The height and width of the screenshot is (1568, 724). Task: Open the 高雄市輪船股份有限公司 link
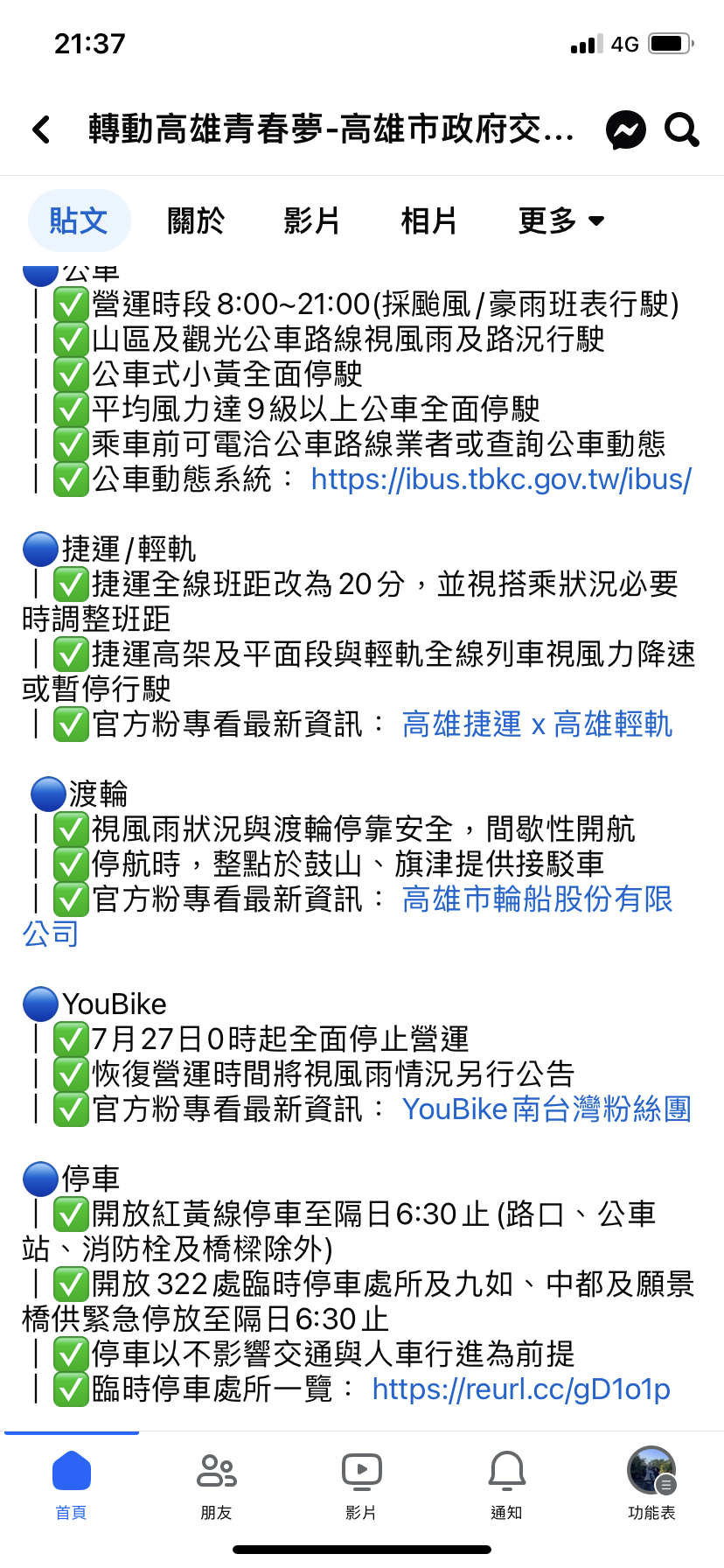(x=537, y=899)
